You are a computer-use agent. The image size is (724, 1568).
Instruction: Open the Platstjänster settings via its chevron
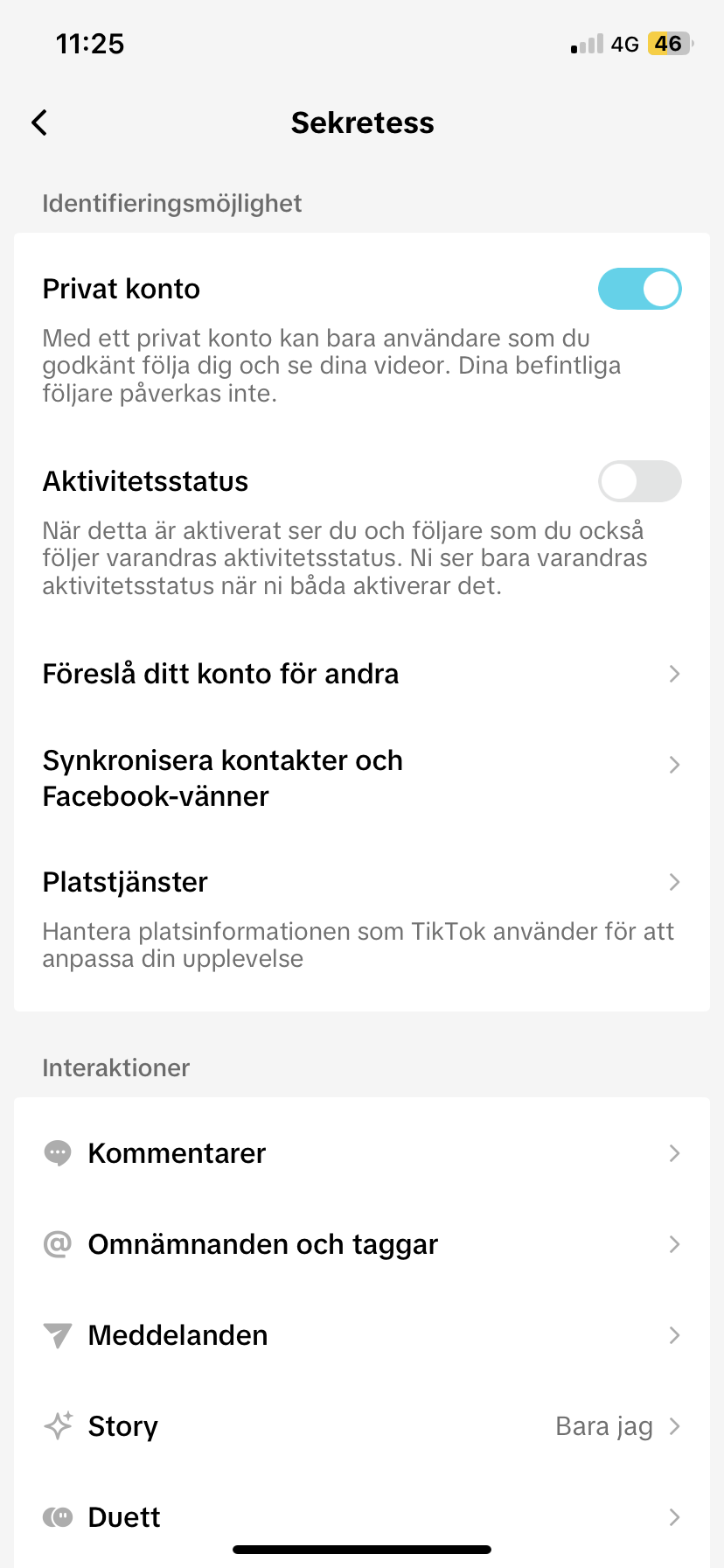(673, 882)
